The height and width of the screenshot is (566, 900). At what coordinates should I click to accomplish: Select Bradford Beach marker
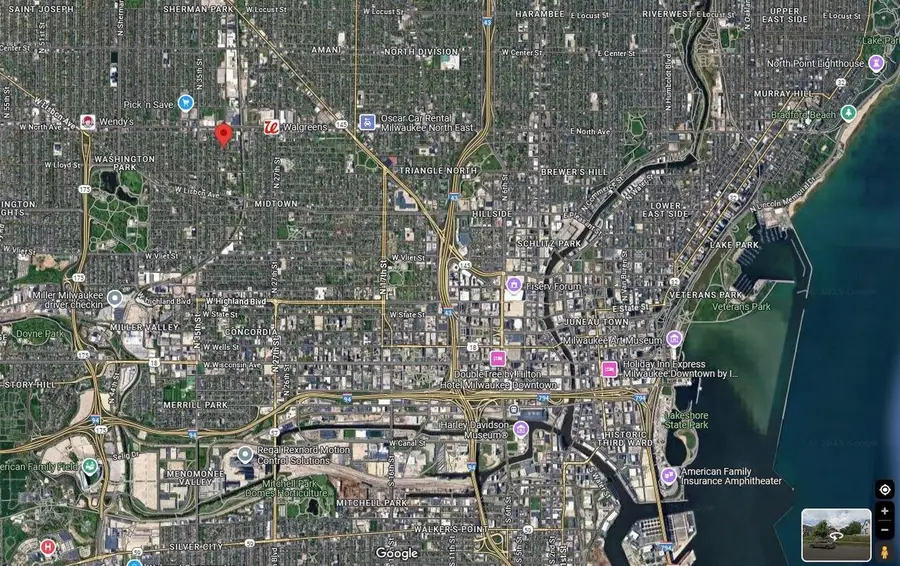tap(848, 113)
